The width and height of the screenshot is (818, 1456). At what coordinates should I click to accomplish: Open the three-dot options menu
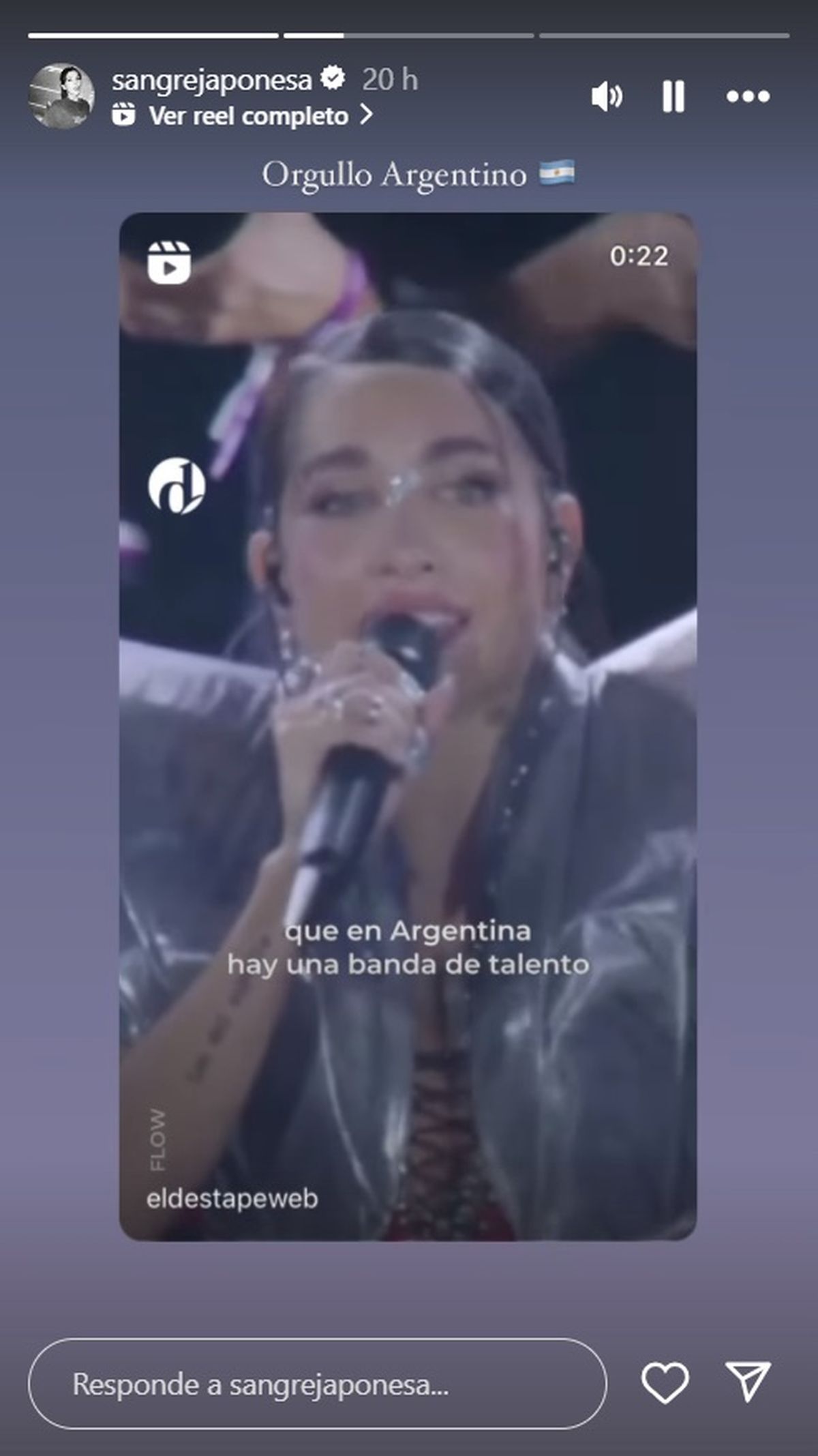click(748, 97)
